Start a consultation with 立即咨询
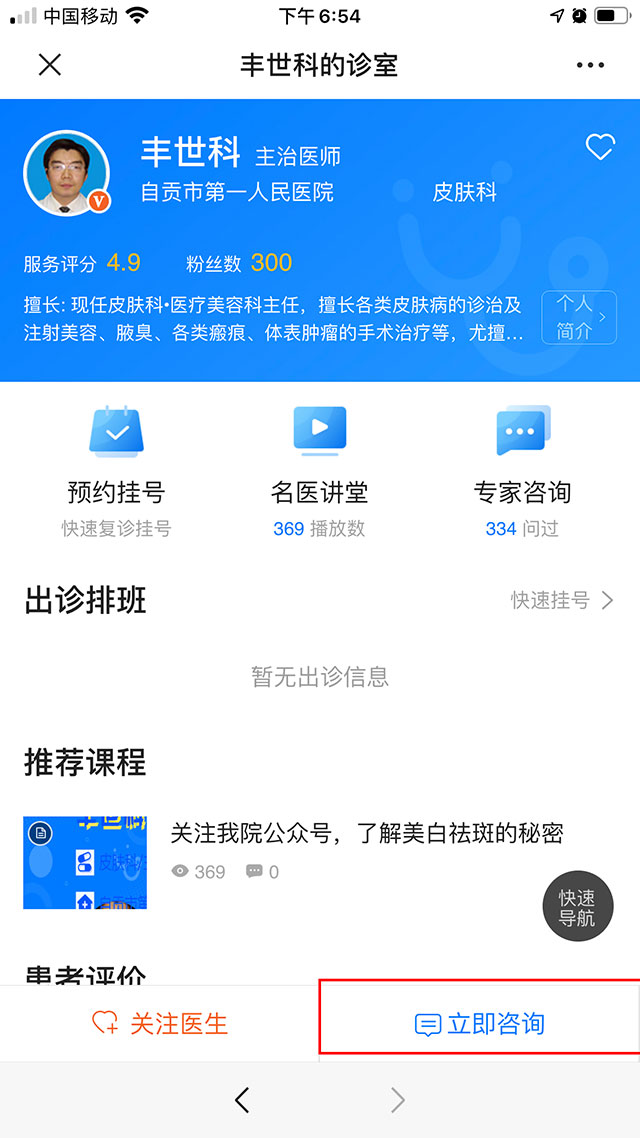The image size is (640, 1138). [x=480, y=1023]
